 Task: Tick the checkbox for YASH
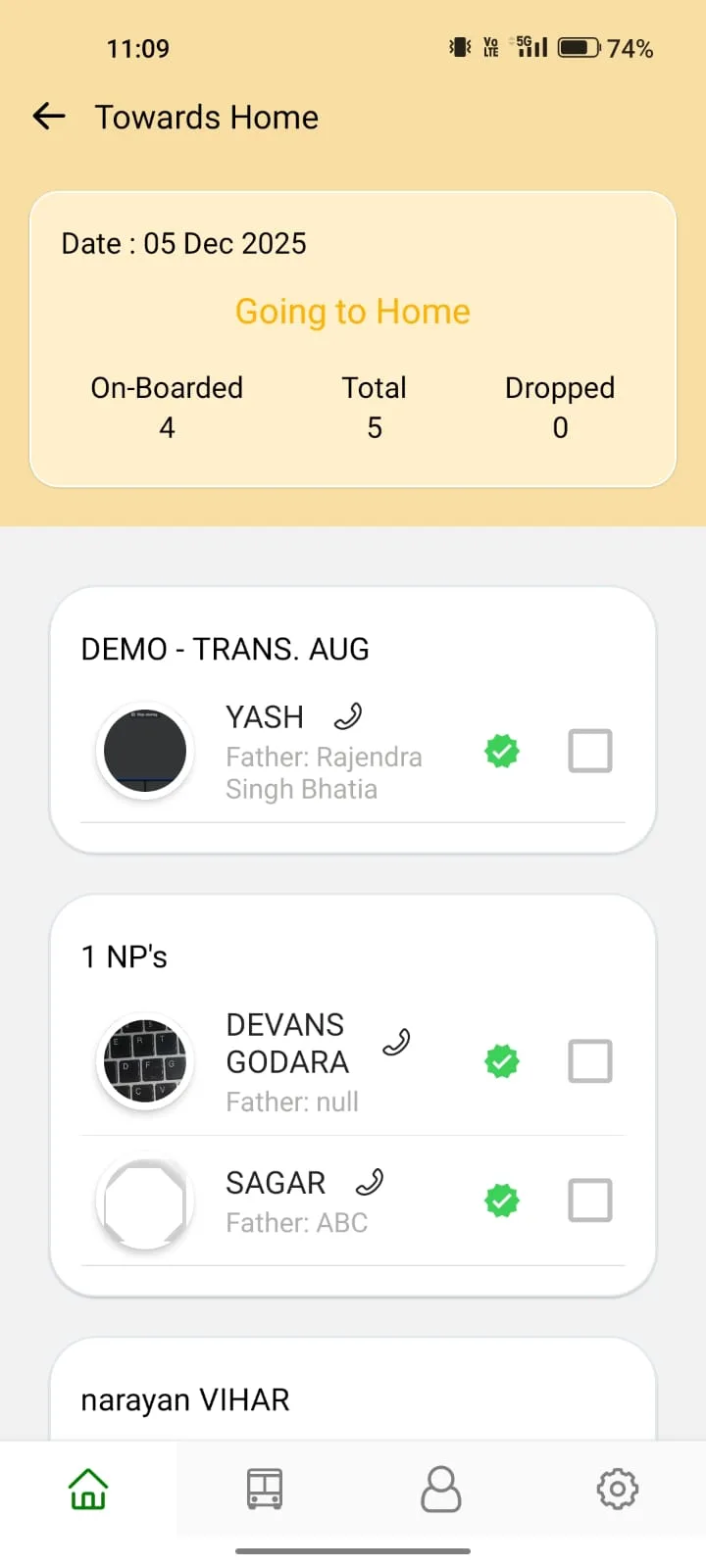click(x=590, y=752)
